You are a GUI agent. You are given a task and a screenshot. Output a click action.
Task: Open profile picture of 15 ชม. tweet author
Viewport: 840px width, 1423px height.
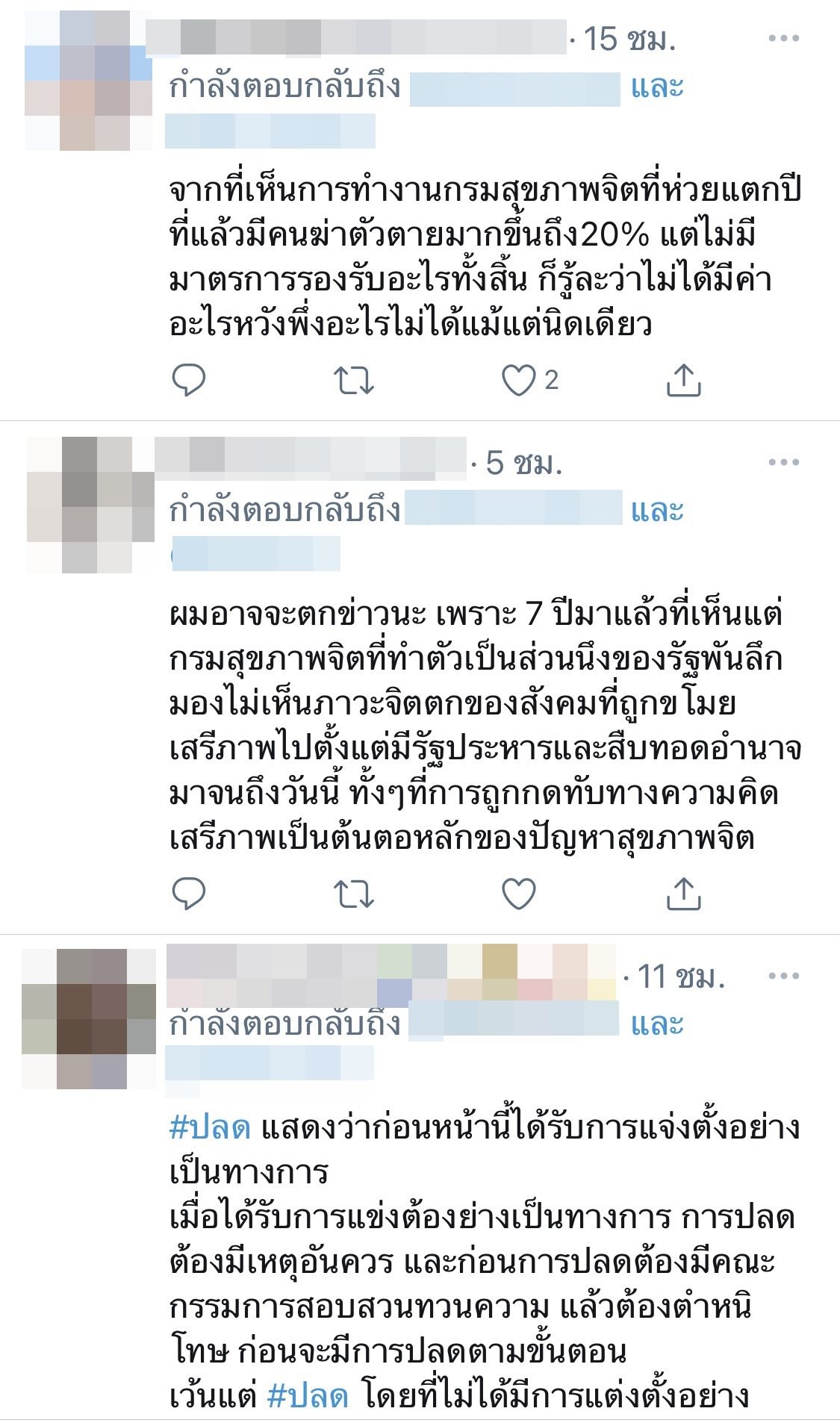tap(88, 81)
